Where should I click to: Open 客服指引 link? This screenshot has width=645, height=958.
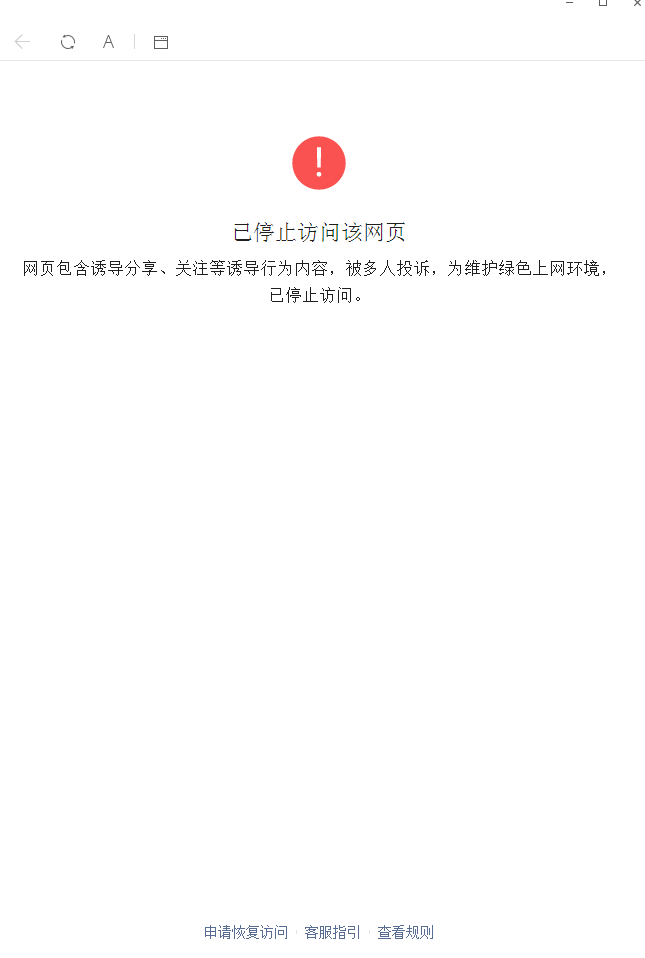pyautogui.click(x=332, y=932)
